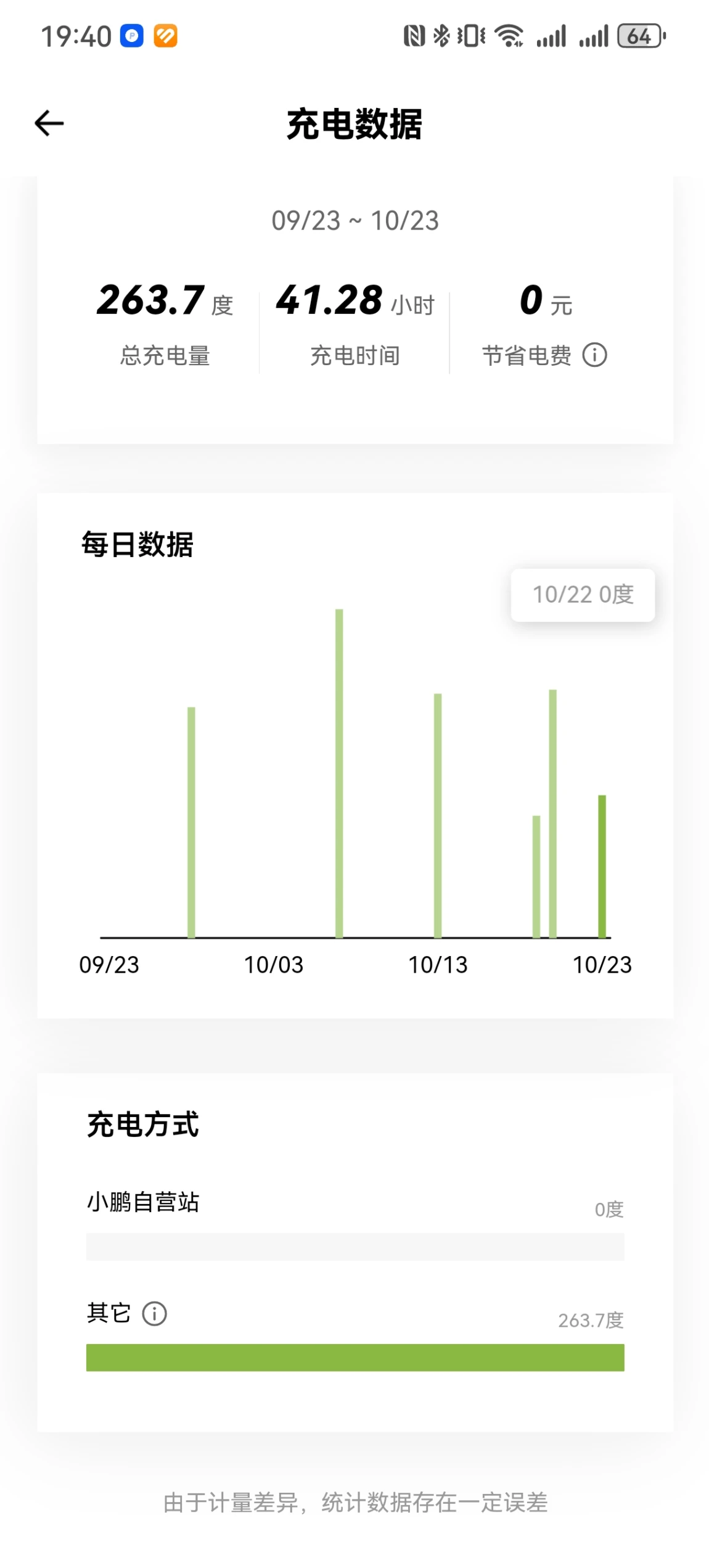Go back from the 充电数据 page
709x1568 pixels.
(49, 123)
